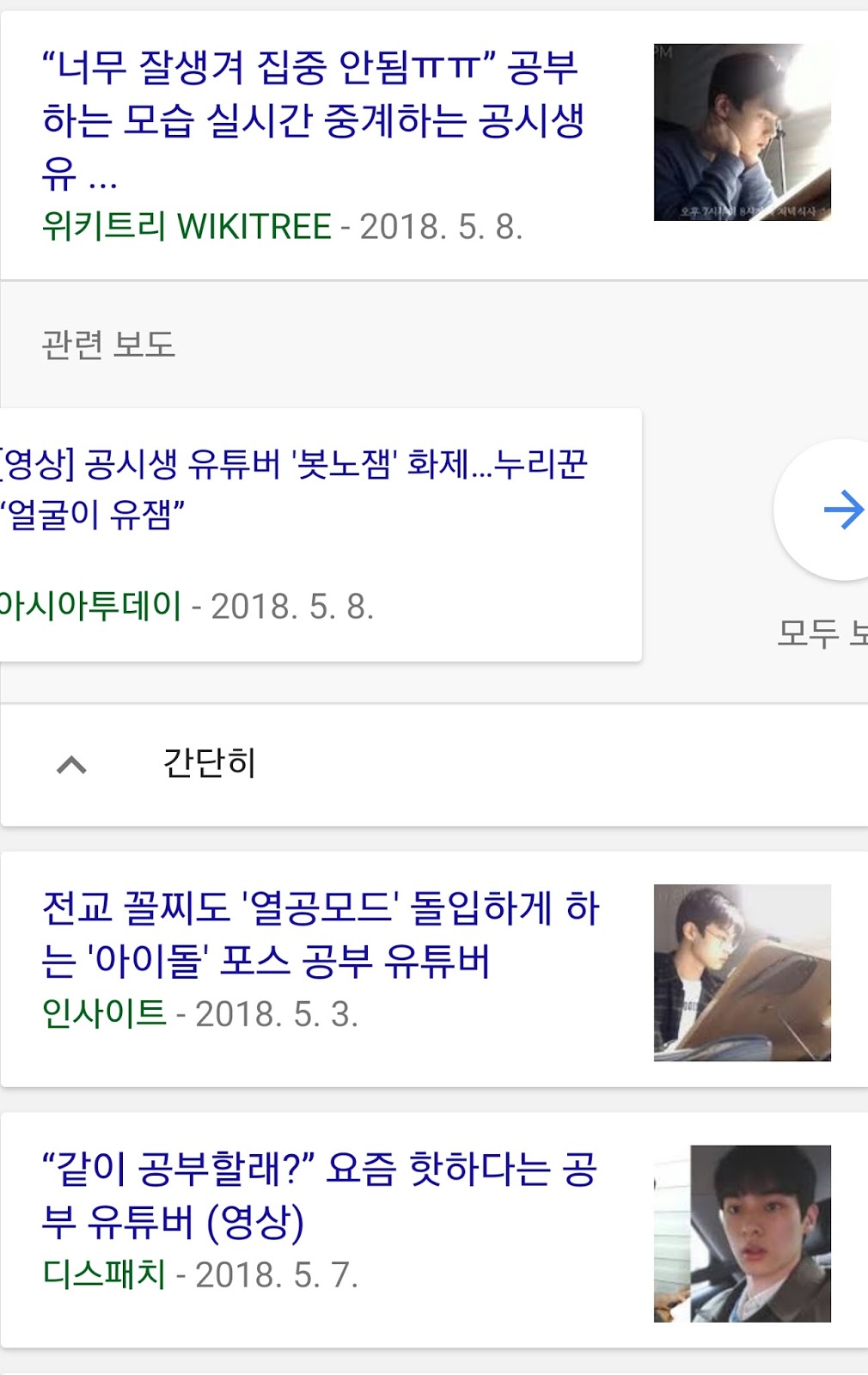
Task: Open the 디스패치 article "같이 공부할래?"
Action: pyautogui.click(x=320, y=1195)
